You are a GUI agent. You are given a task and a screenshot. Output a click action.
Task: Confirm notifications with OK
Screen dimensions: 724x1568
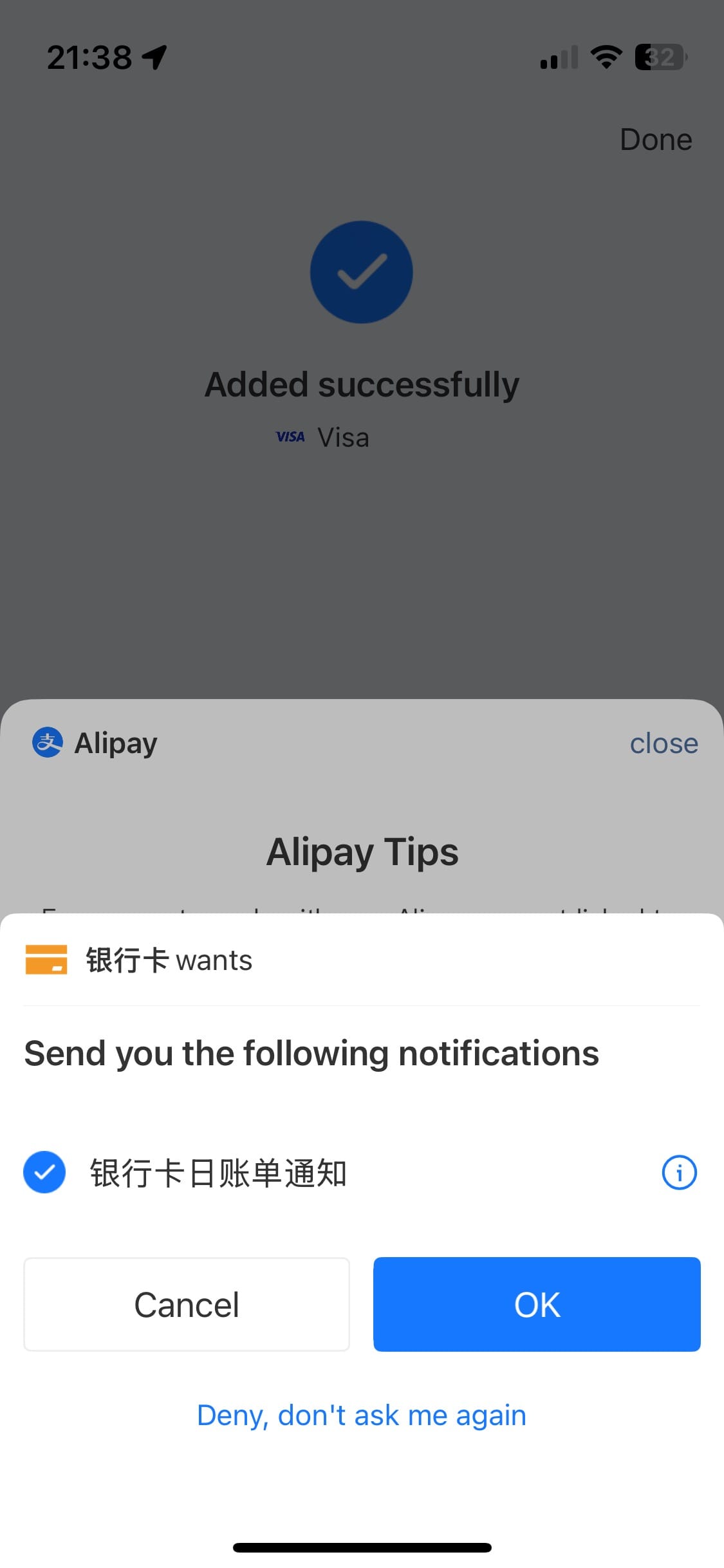coord(537,1304)
